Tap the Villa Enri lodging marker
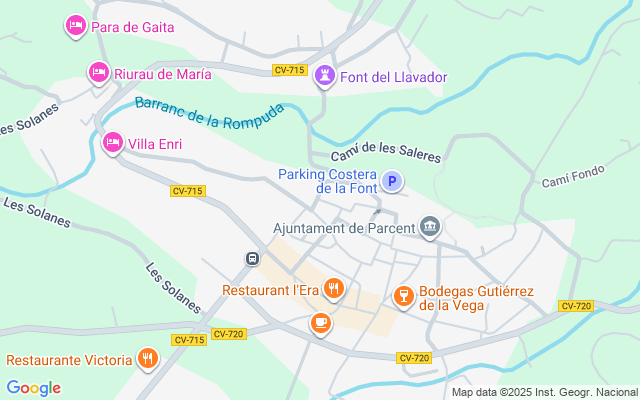 [112, 143]
